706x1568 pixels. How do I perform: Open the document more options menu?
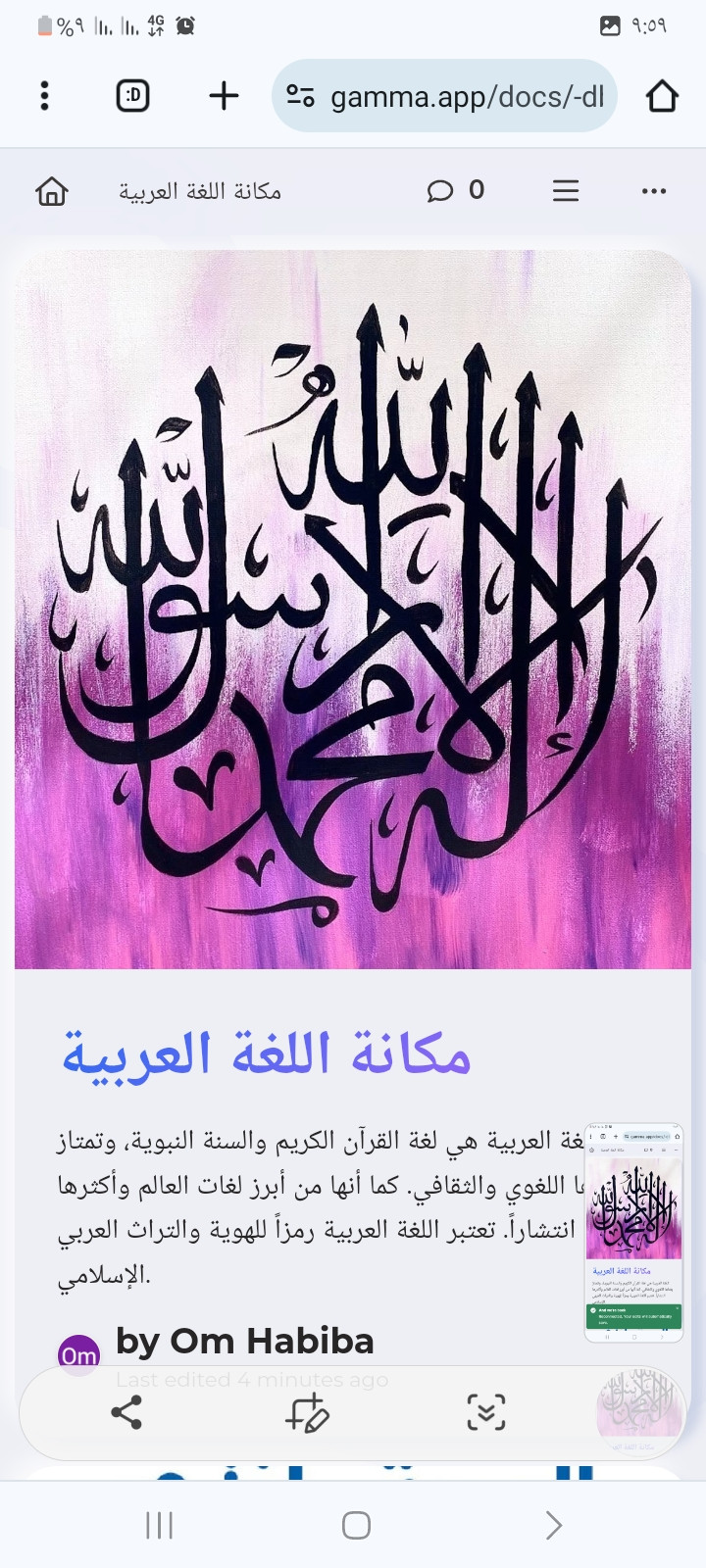[653, 191]
